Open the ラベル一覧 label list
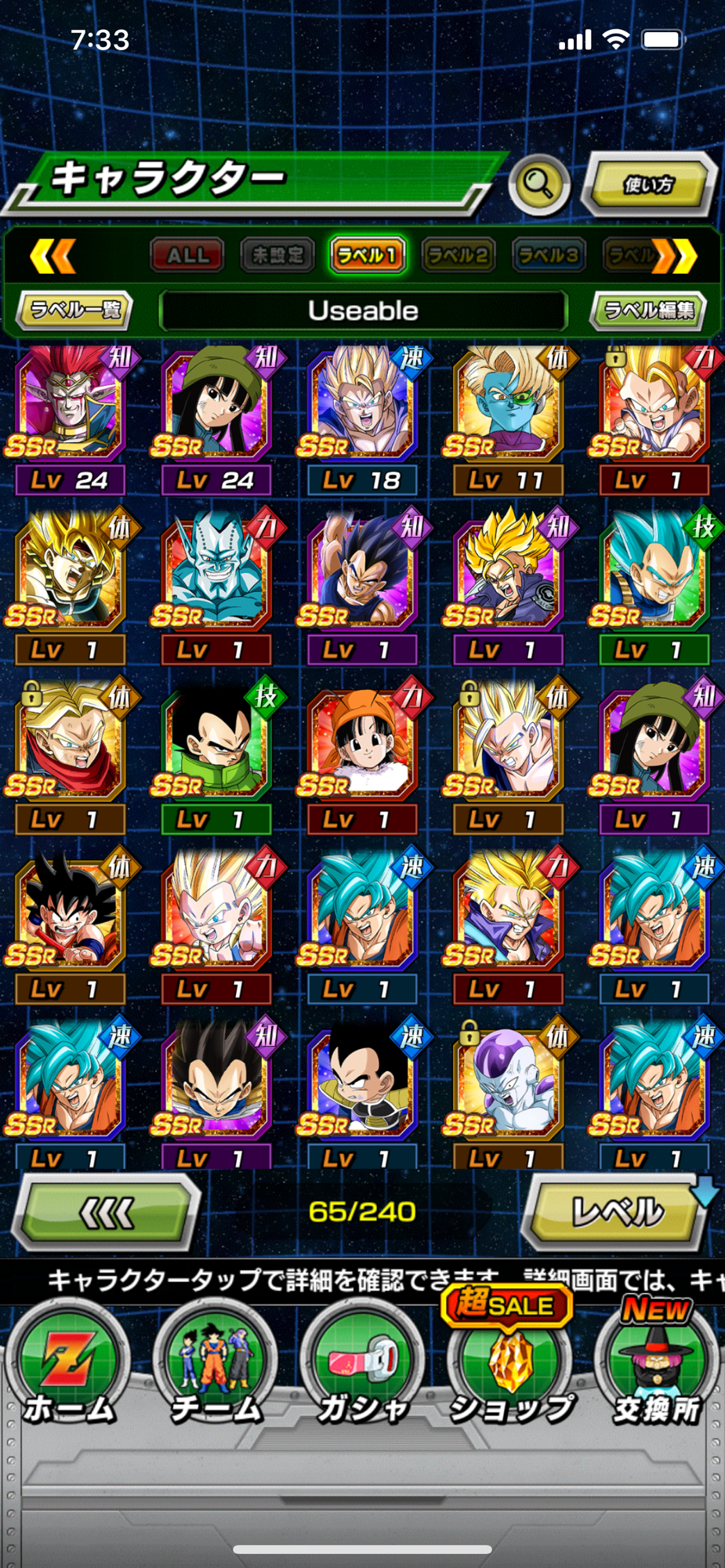Image resolution: width=725 pixels, height=1568 pixels. [75, 310]
